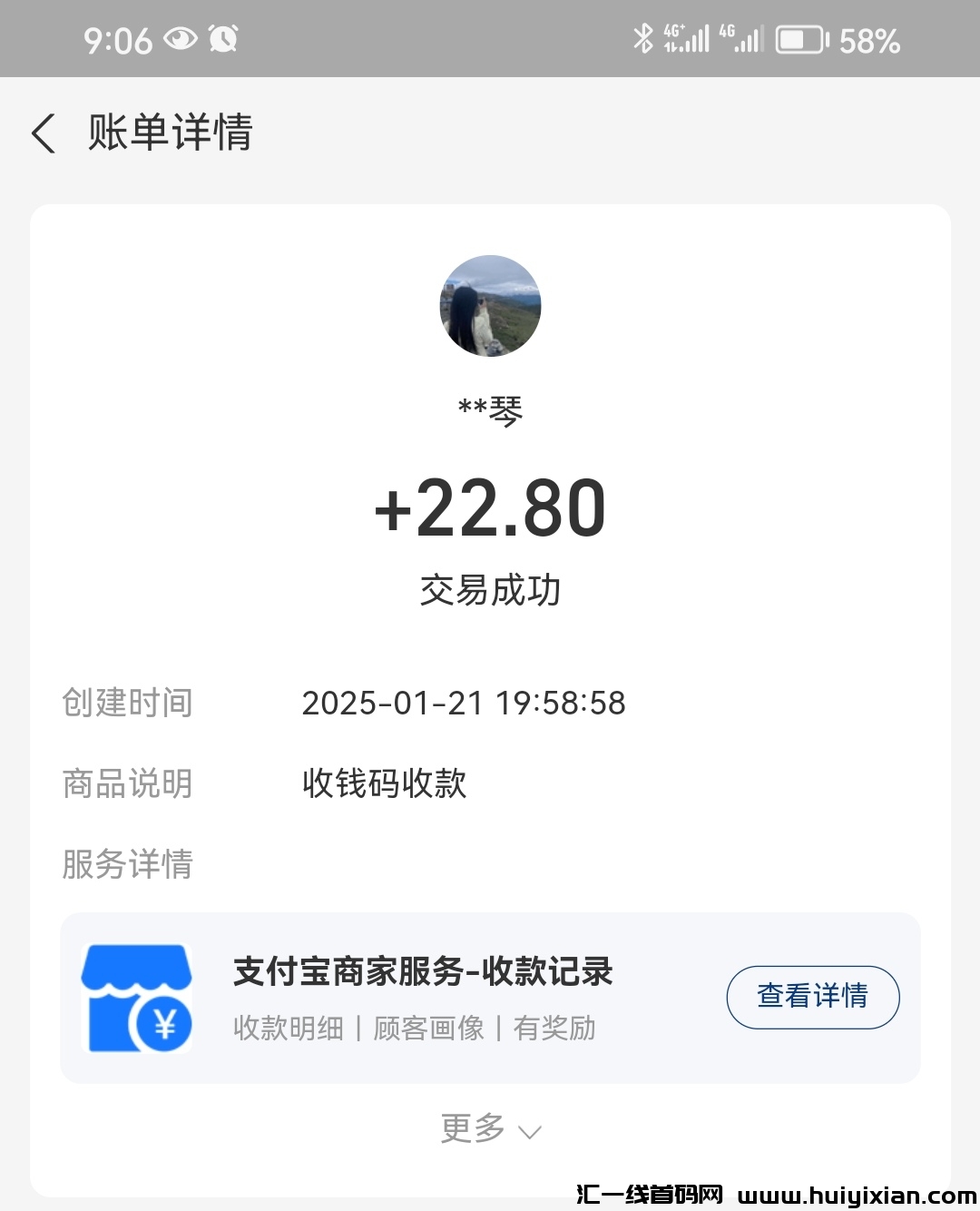Click the 查看详情 button
The height and width of the screenshot is (1211, 980).
tap(813, 996)
